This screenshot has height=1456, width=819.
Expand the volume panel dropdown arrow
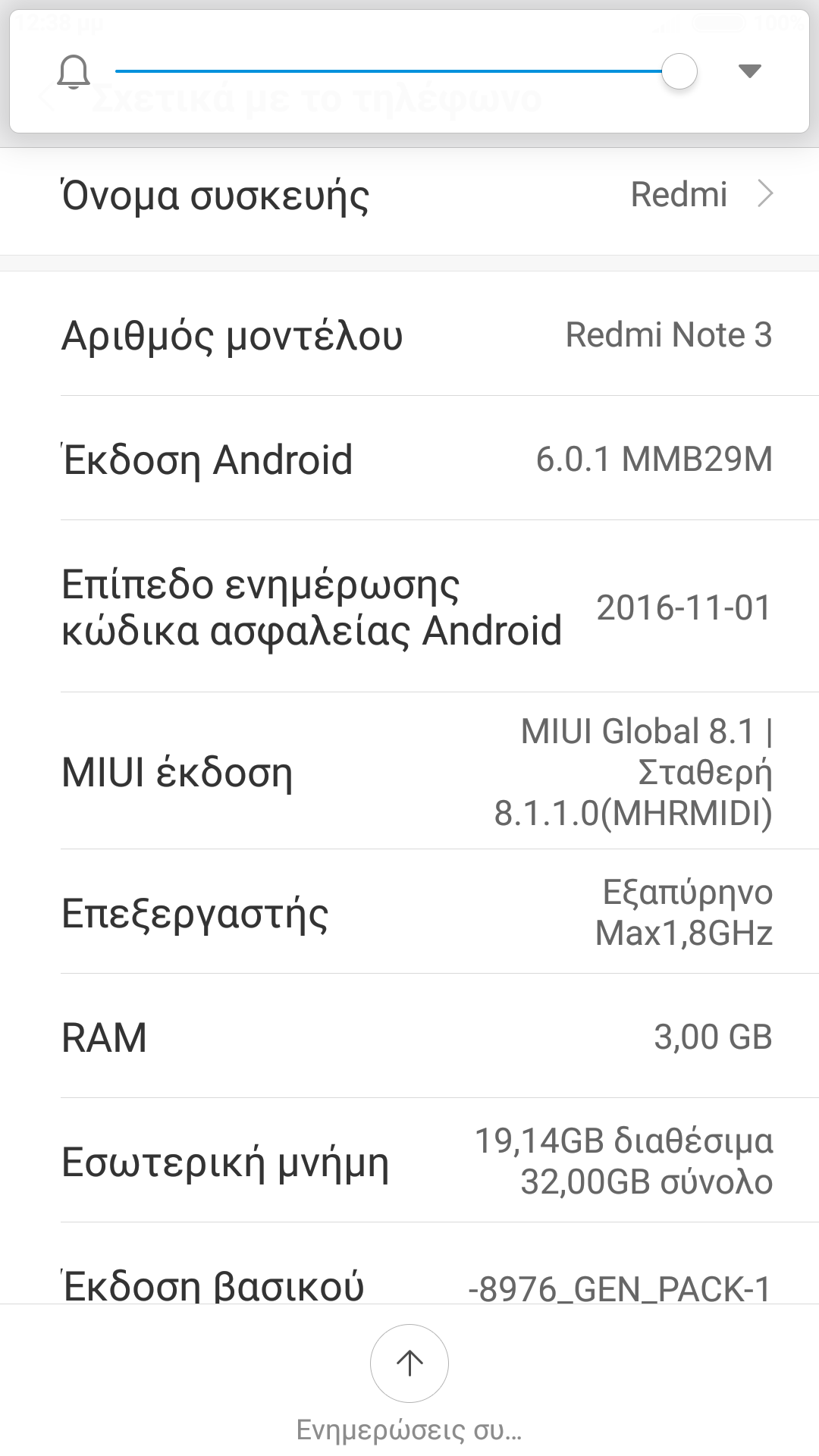tap(749, 71)
